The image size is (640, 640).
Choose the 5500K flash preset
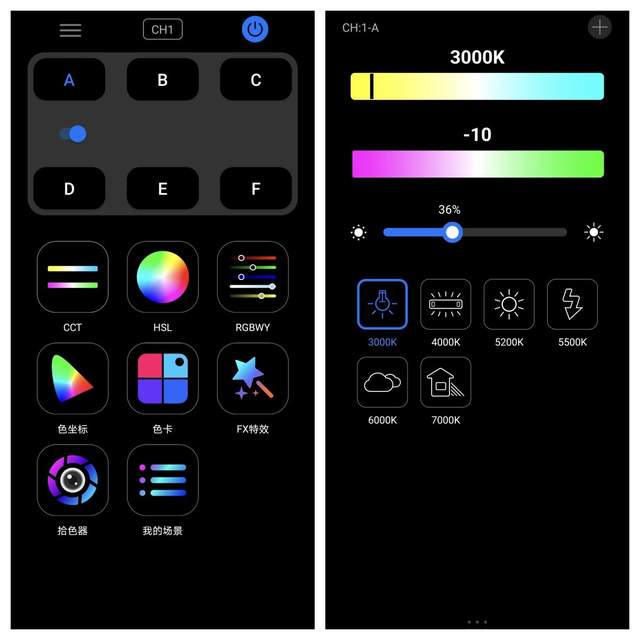click(x=572, y=304)
